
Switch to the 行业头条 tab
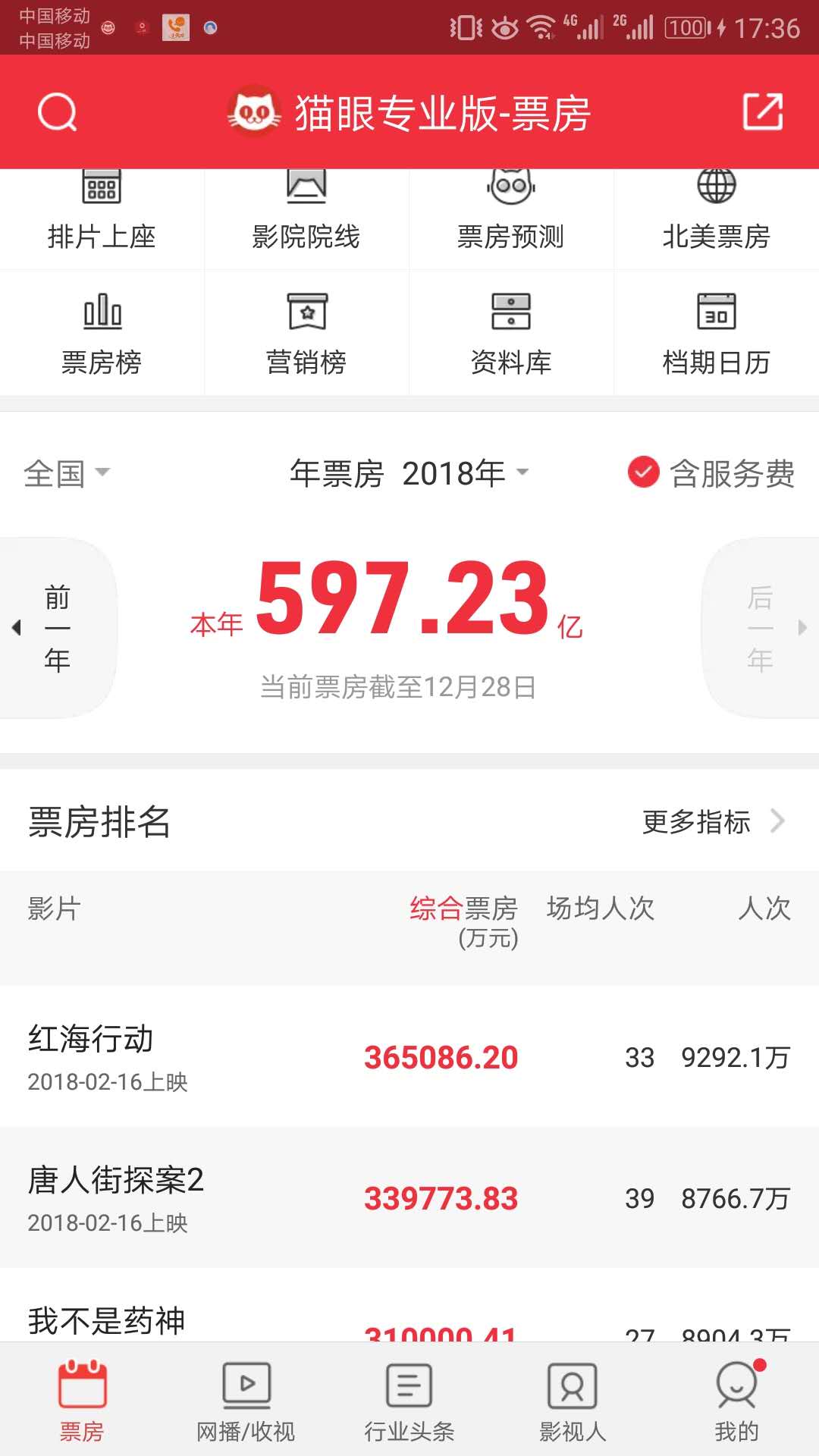(409, 1401)
